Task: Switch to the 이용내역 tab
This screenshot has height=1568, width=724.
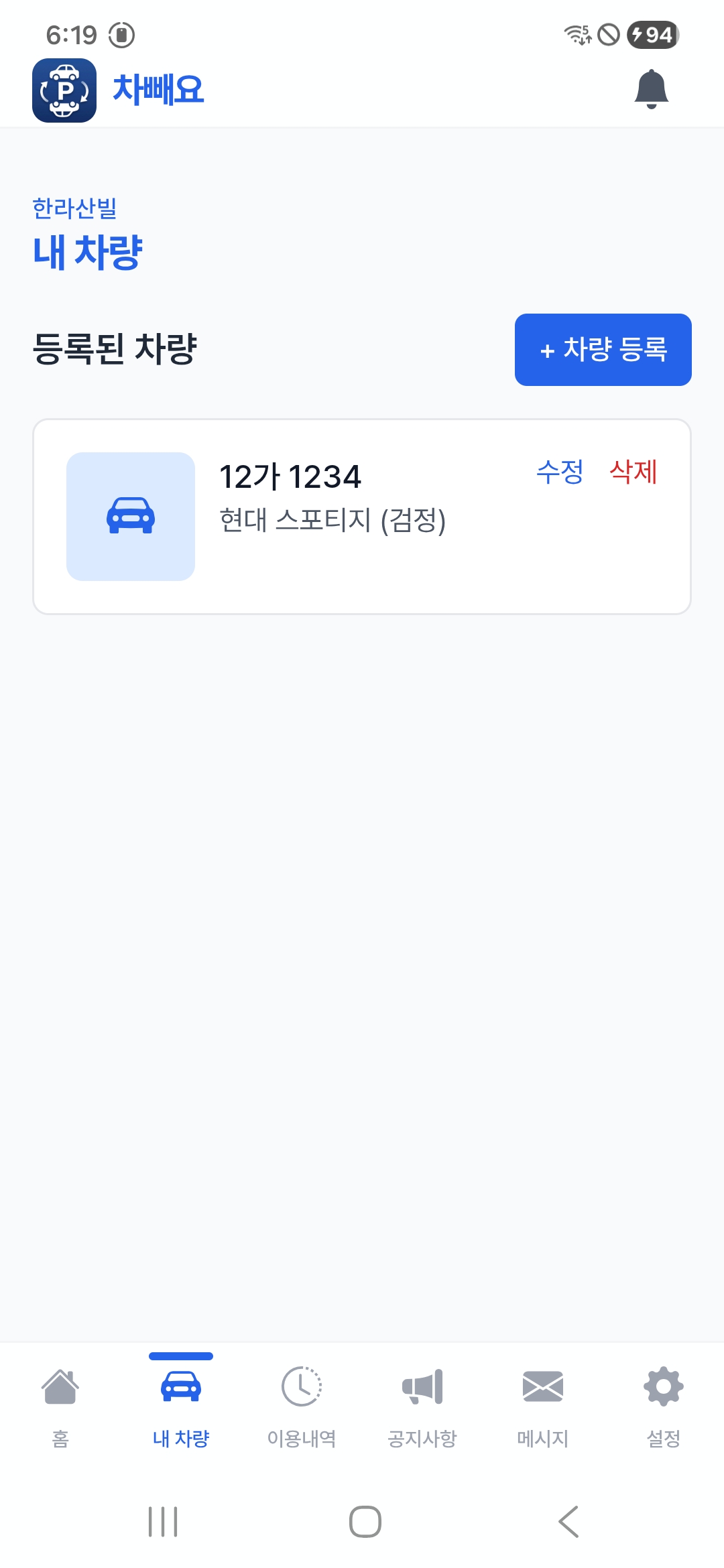Action: point(302,1407)
